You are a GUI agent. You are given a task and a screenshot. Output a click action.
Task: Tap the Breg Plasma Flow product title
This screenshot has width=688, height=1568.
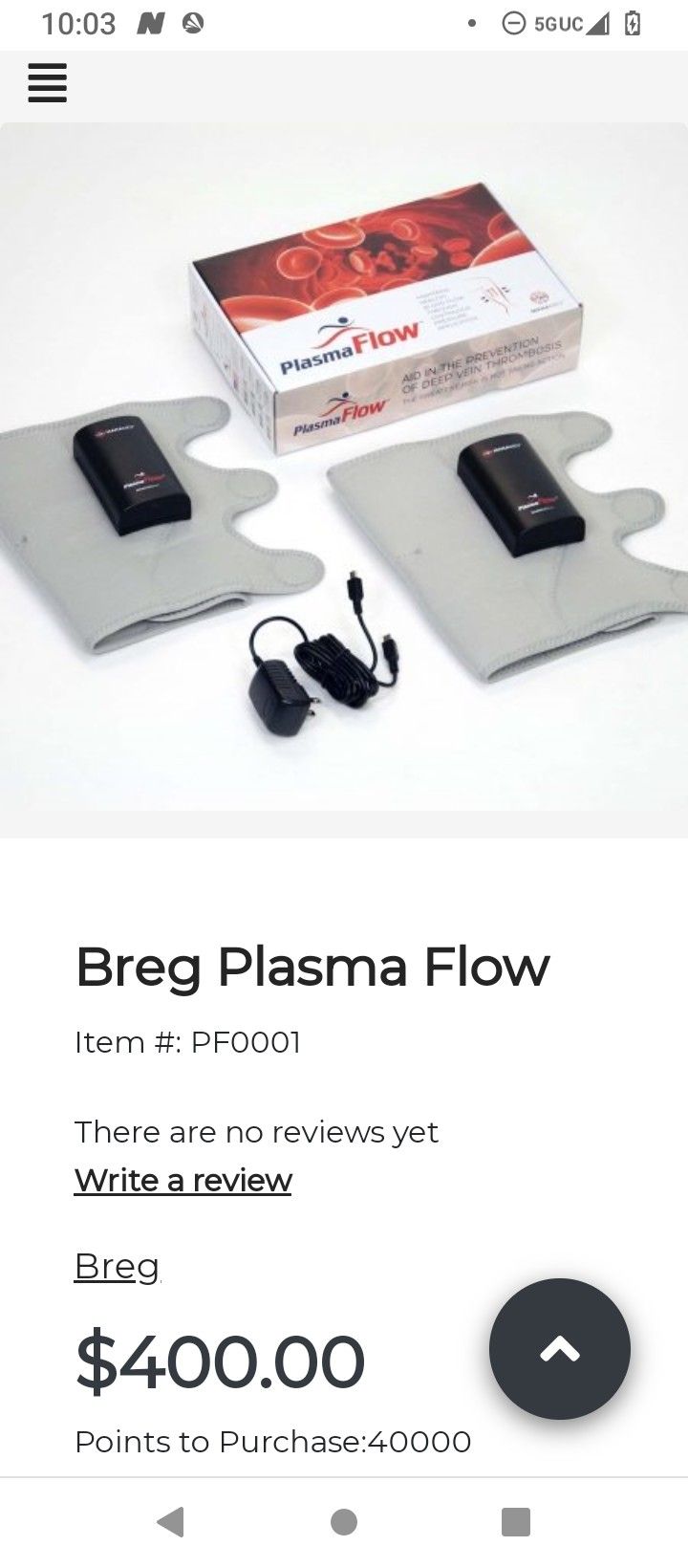(x=312, y=966)
